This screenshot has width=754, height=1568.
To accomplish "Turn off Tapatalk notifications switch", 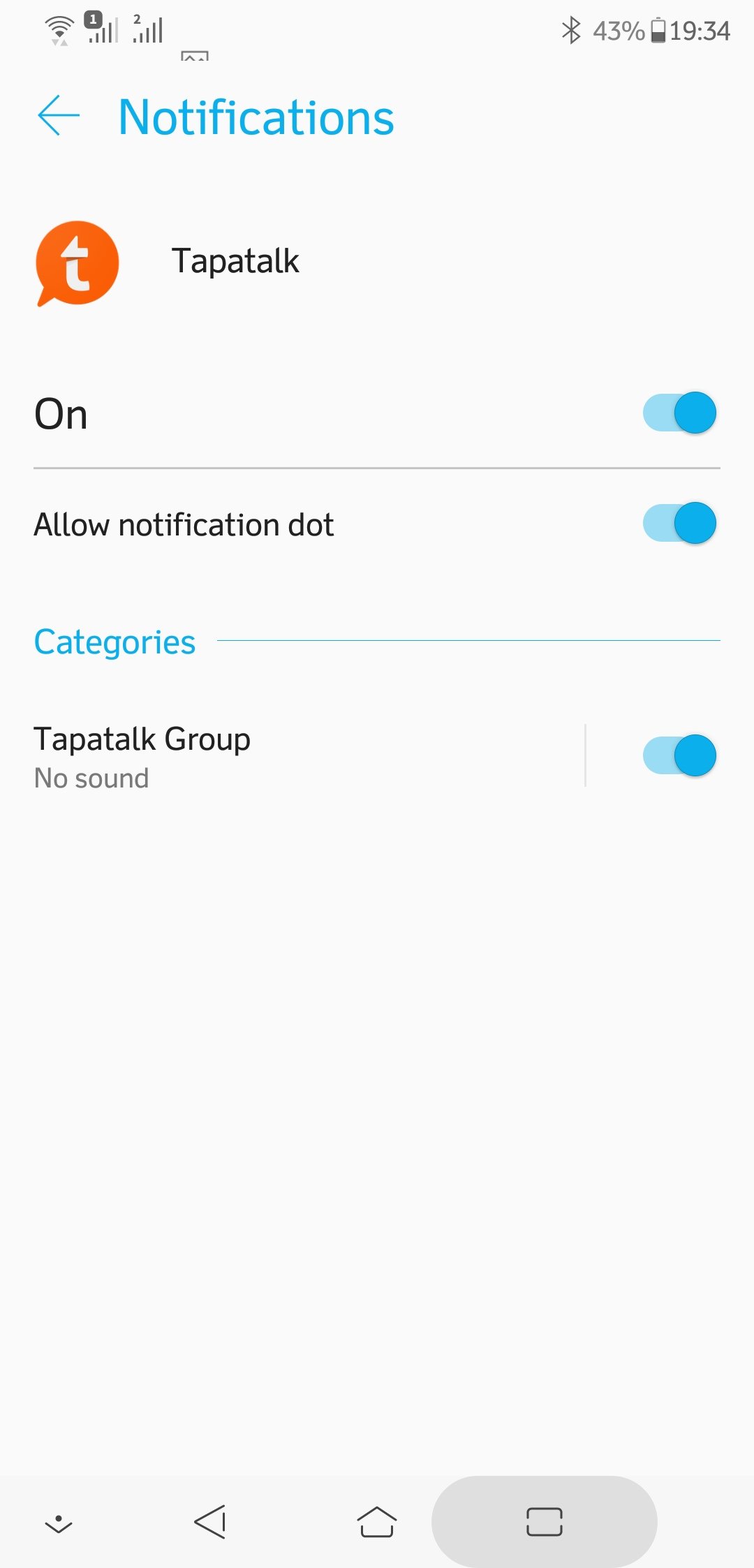I will (x=679, y=413).
